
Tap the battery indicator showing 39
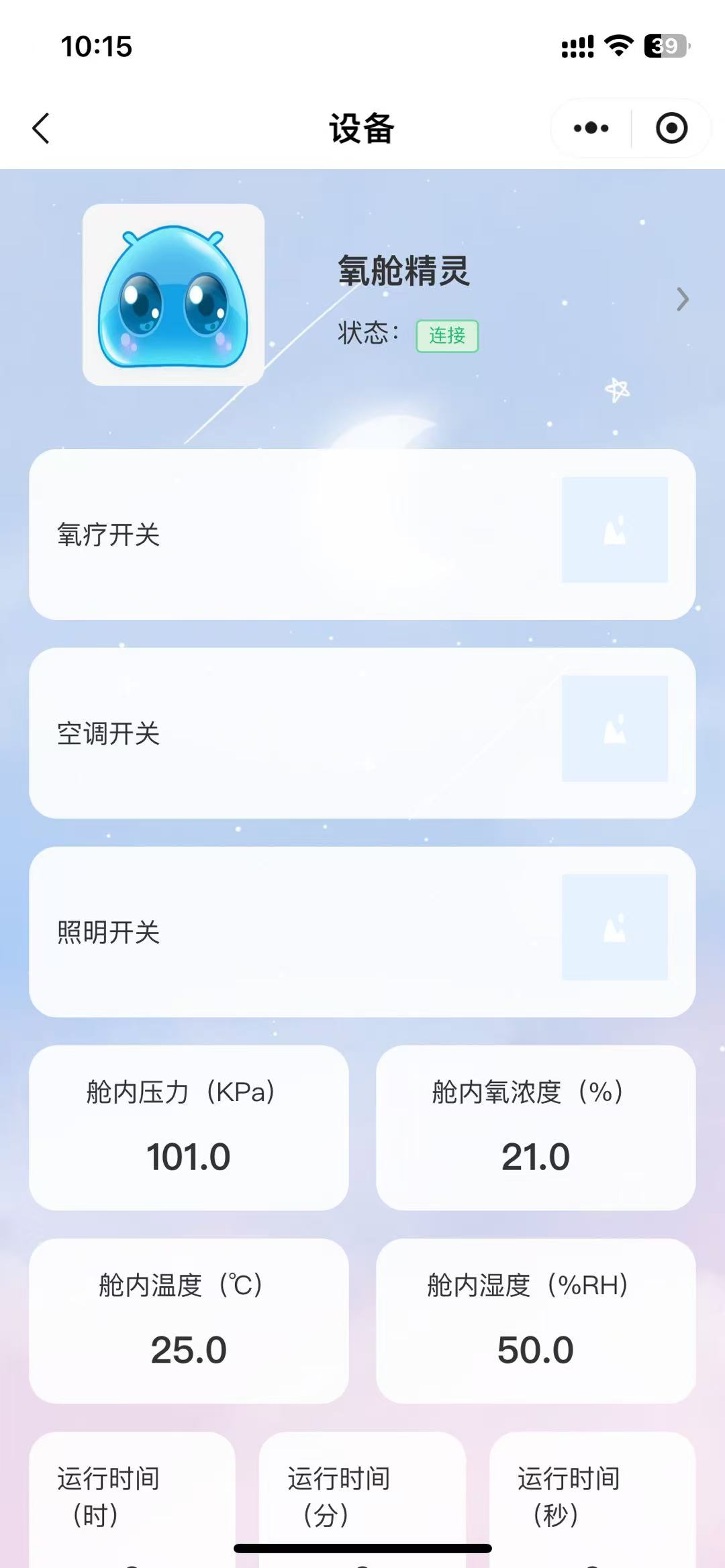[x=664, y=44]
